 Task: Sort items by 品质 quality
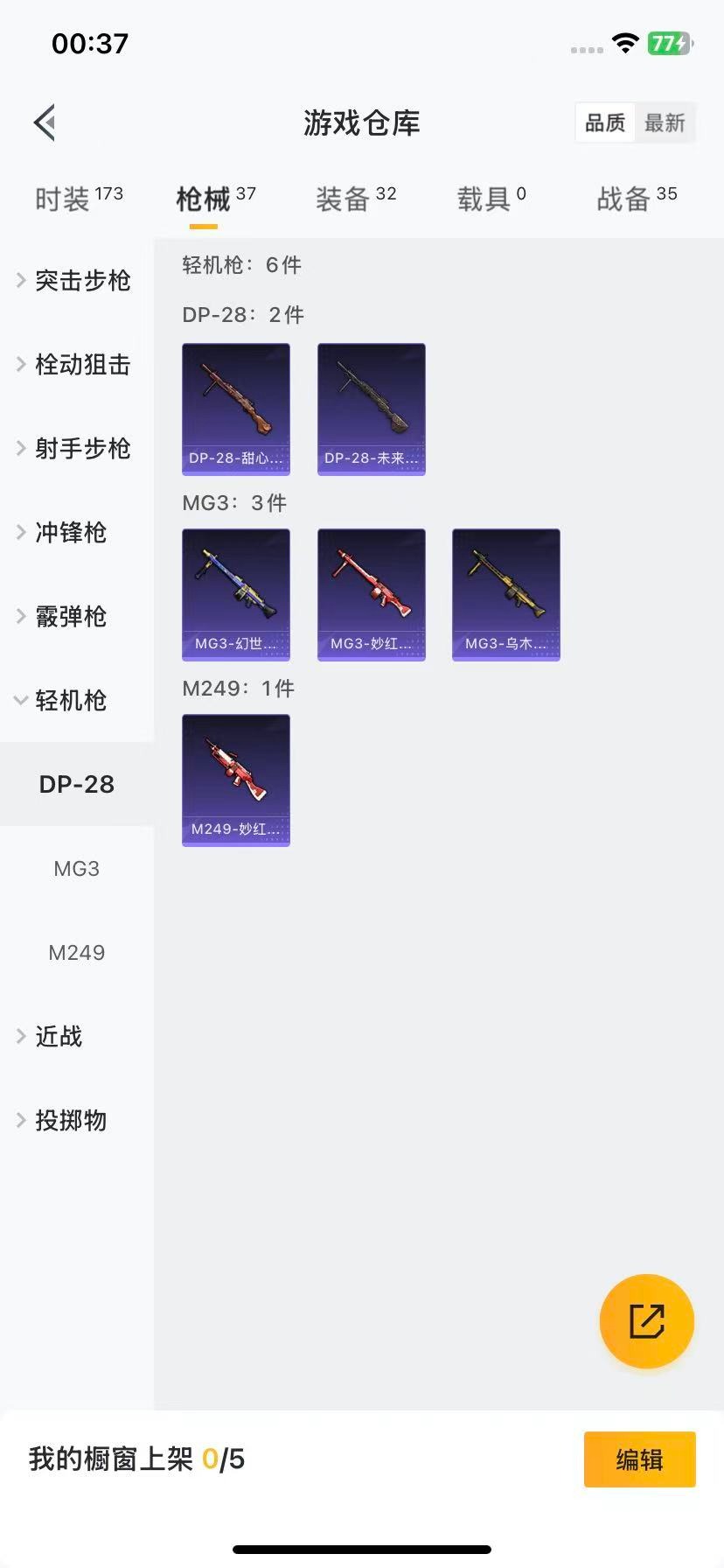tap(604, 122)
